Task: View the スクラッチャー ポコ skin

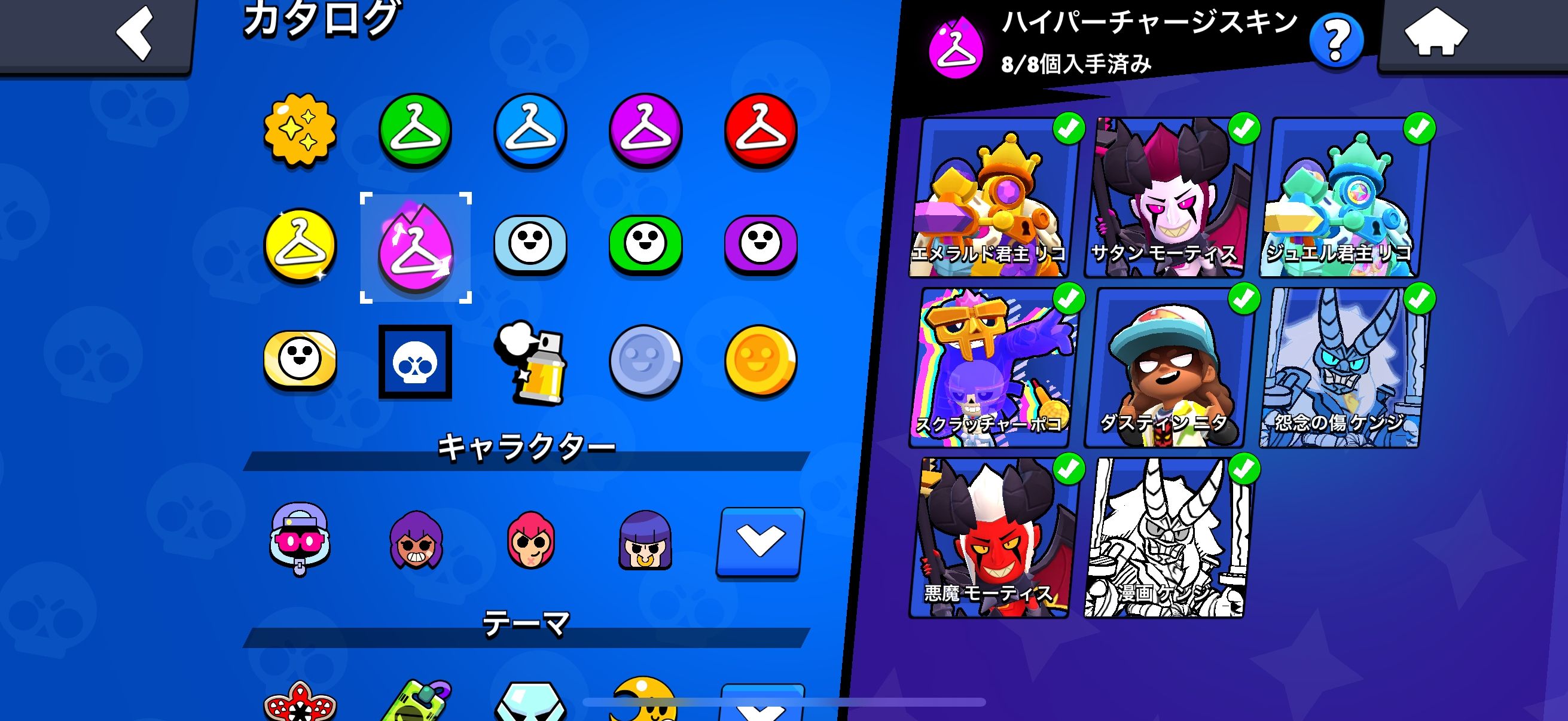Action: click(990, 368)
